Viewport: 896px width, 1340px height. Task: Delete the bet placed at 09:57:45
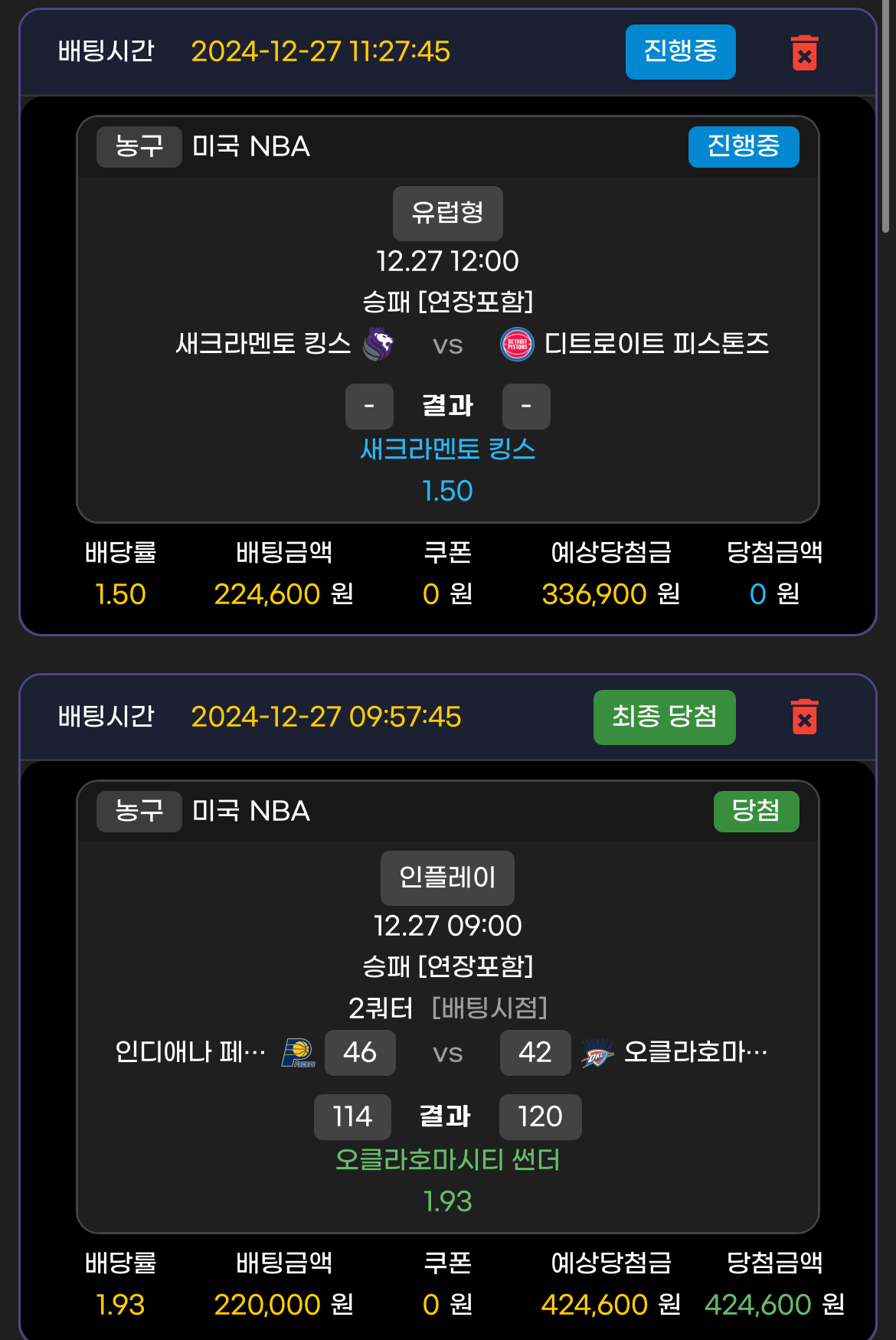[804, 717]
